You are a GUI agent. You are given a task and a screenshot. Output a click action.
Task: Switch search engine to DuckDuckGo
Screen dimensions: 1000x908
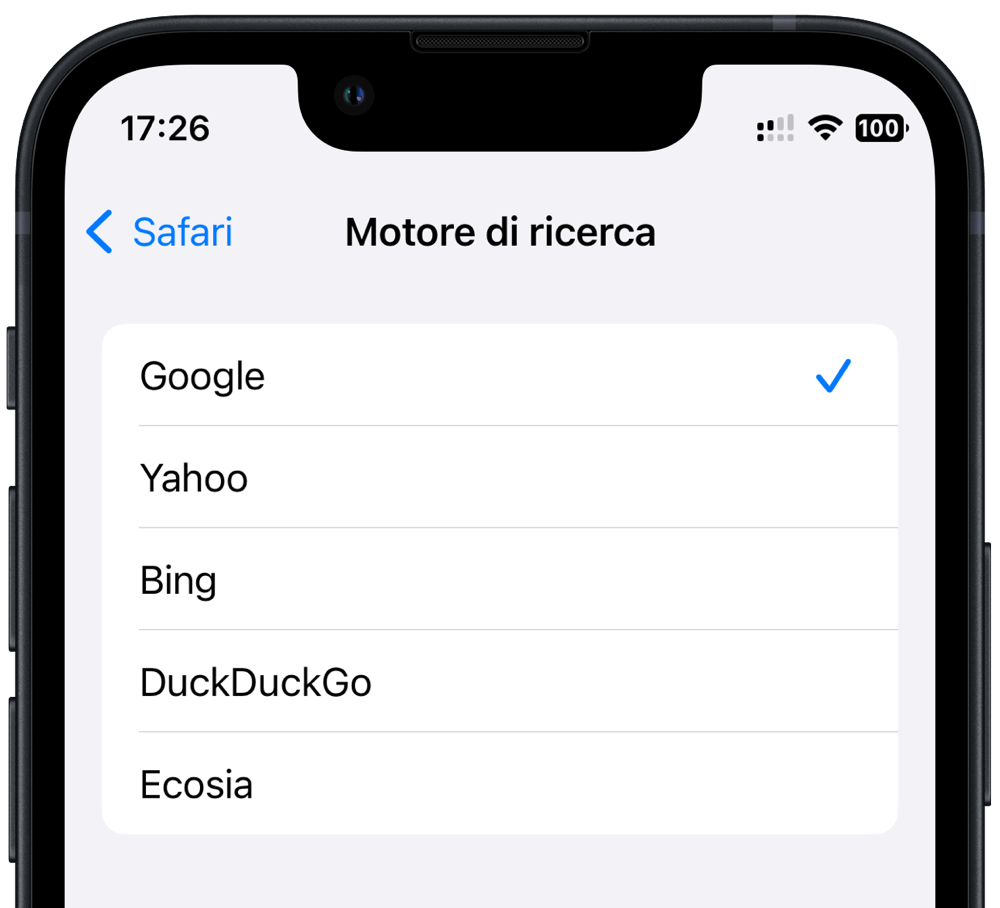(x=499, y=681)
